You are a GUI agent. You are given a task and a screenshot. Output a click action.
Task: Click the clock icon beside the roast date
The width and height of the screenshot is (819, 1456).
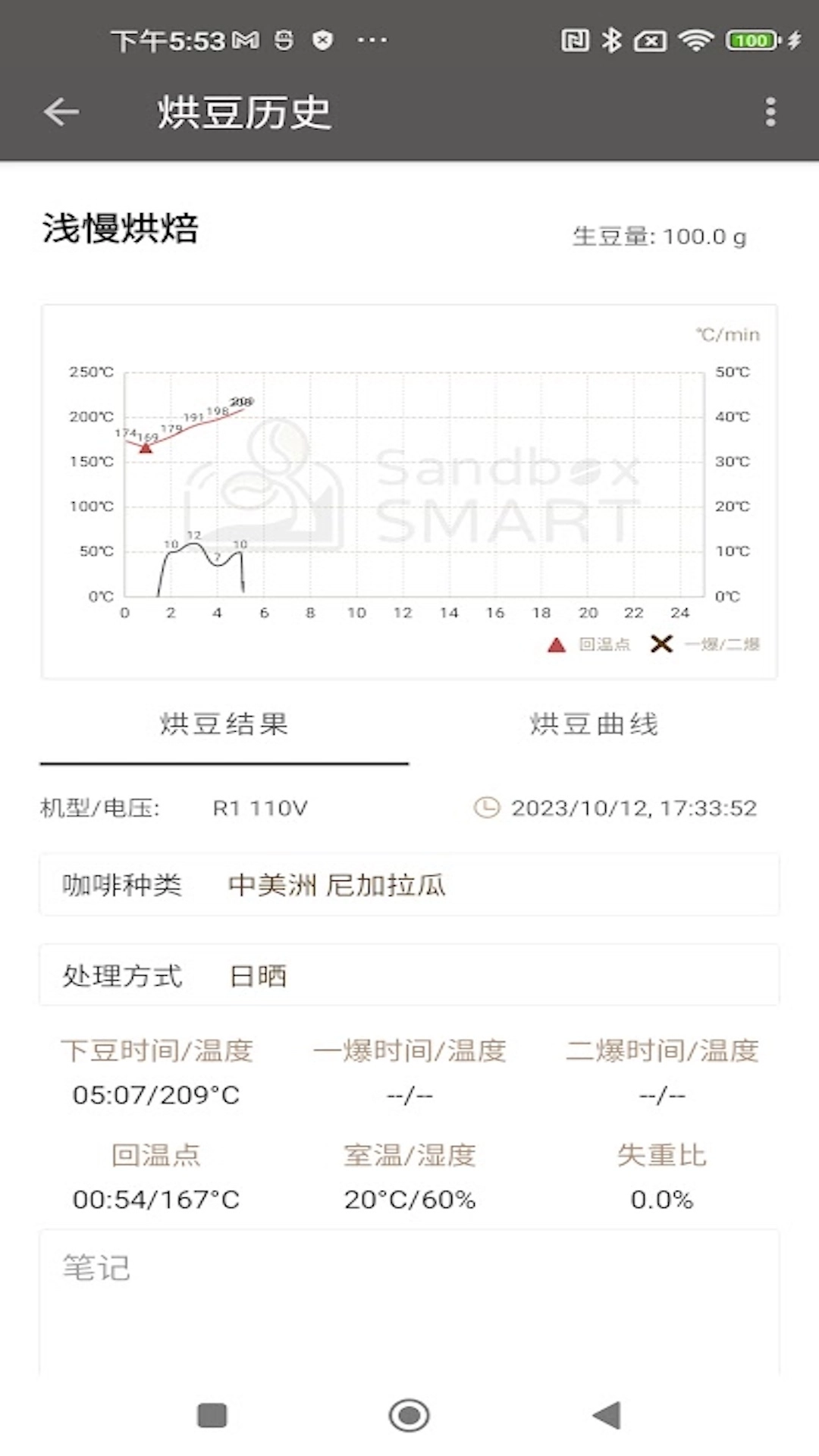(484, 808)
